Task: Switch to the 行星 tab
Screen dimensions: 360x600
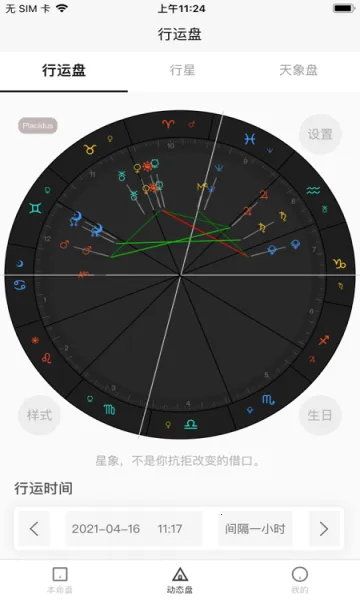Action: tap(182, 70)
